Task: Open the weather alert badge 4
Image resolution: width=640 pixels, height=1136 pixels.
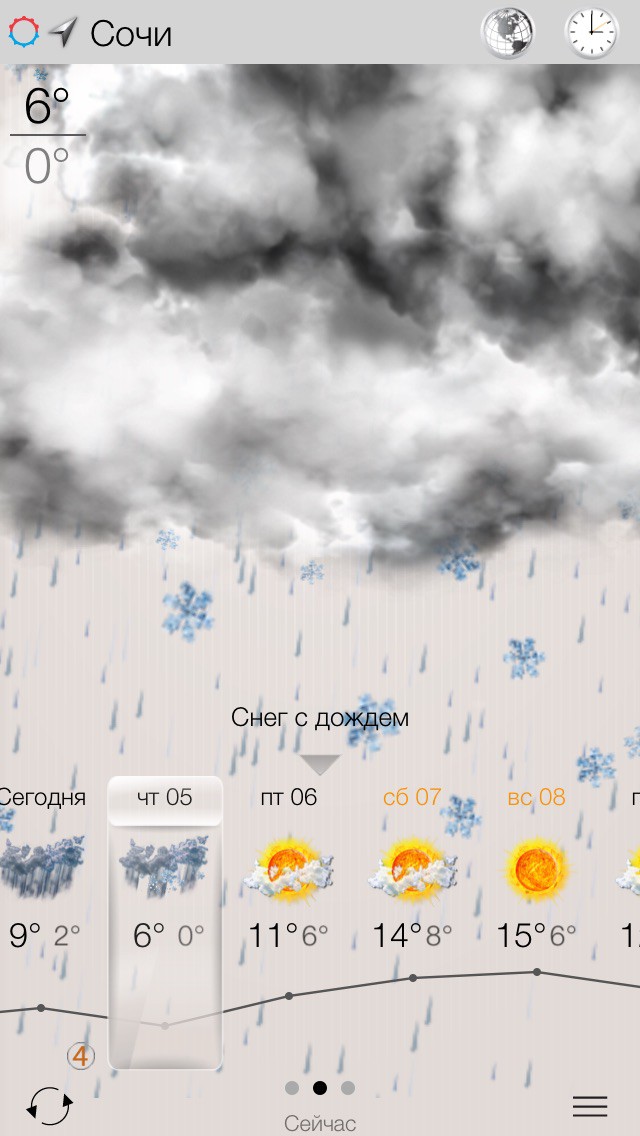Action: coord(80,1056)
